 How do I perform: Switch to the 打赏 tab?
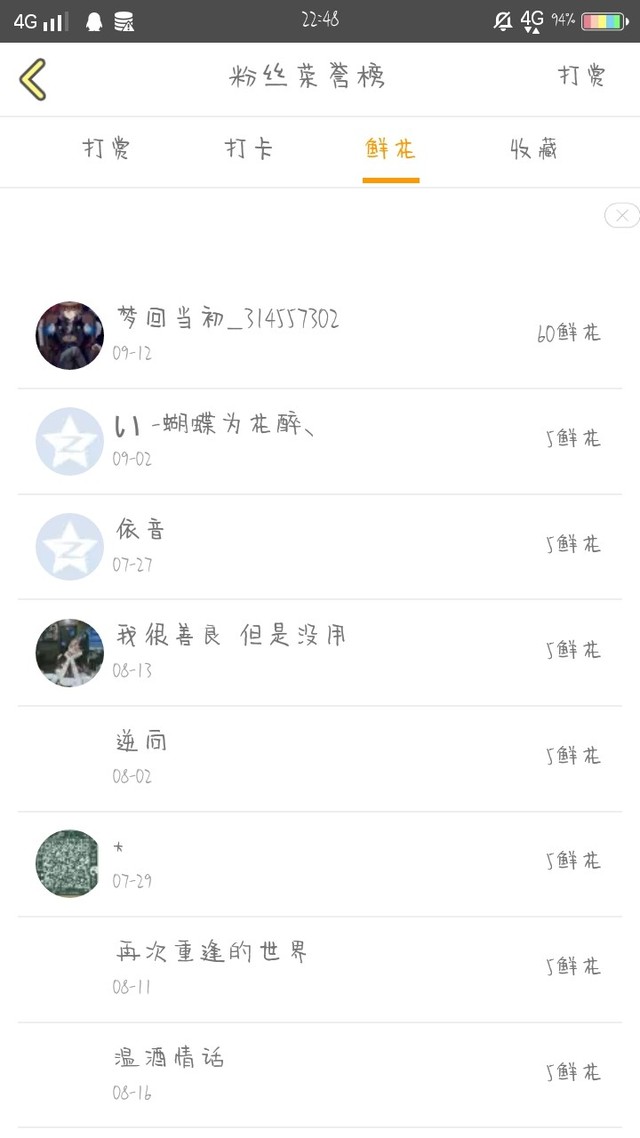(107, 150)
